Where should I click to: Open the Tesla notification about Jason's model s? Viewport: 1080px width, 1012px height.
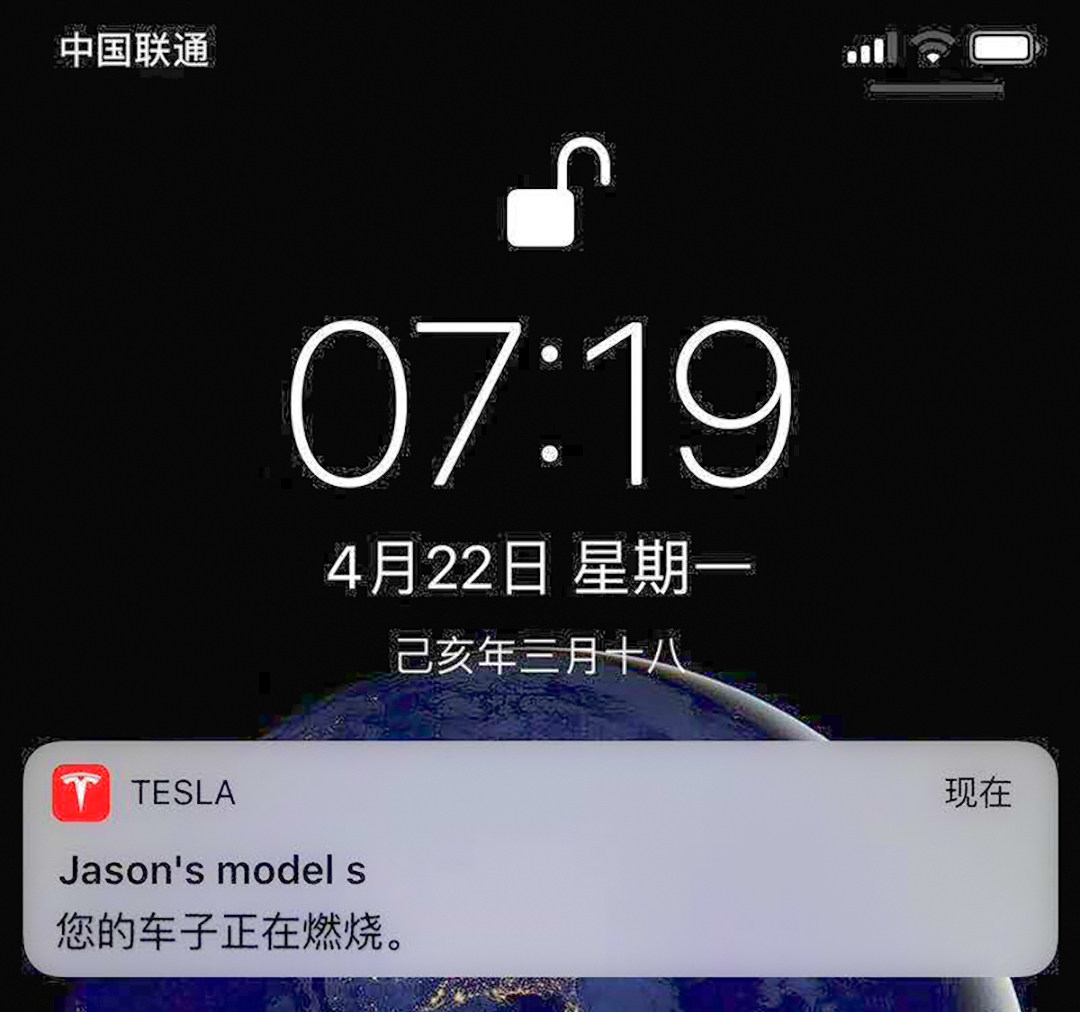point(540,860)
